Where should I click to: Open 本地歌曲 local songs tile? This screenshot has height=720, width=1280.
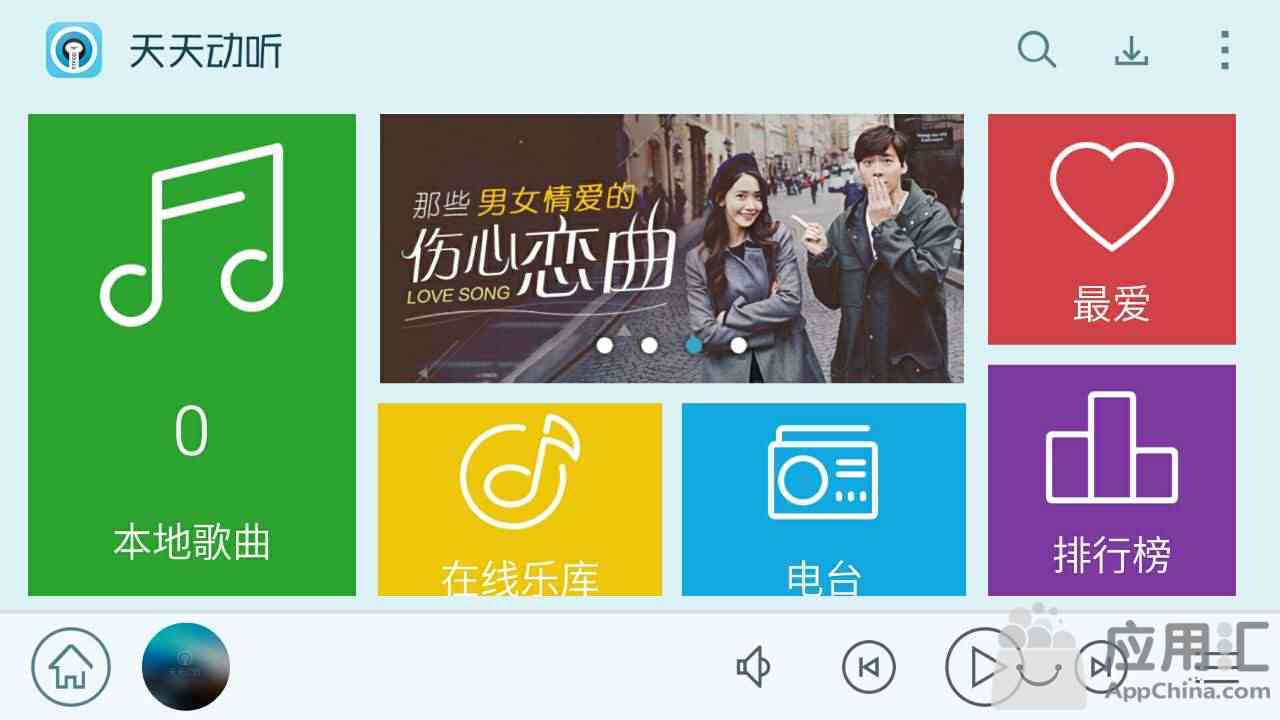[192, 355]
